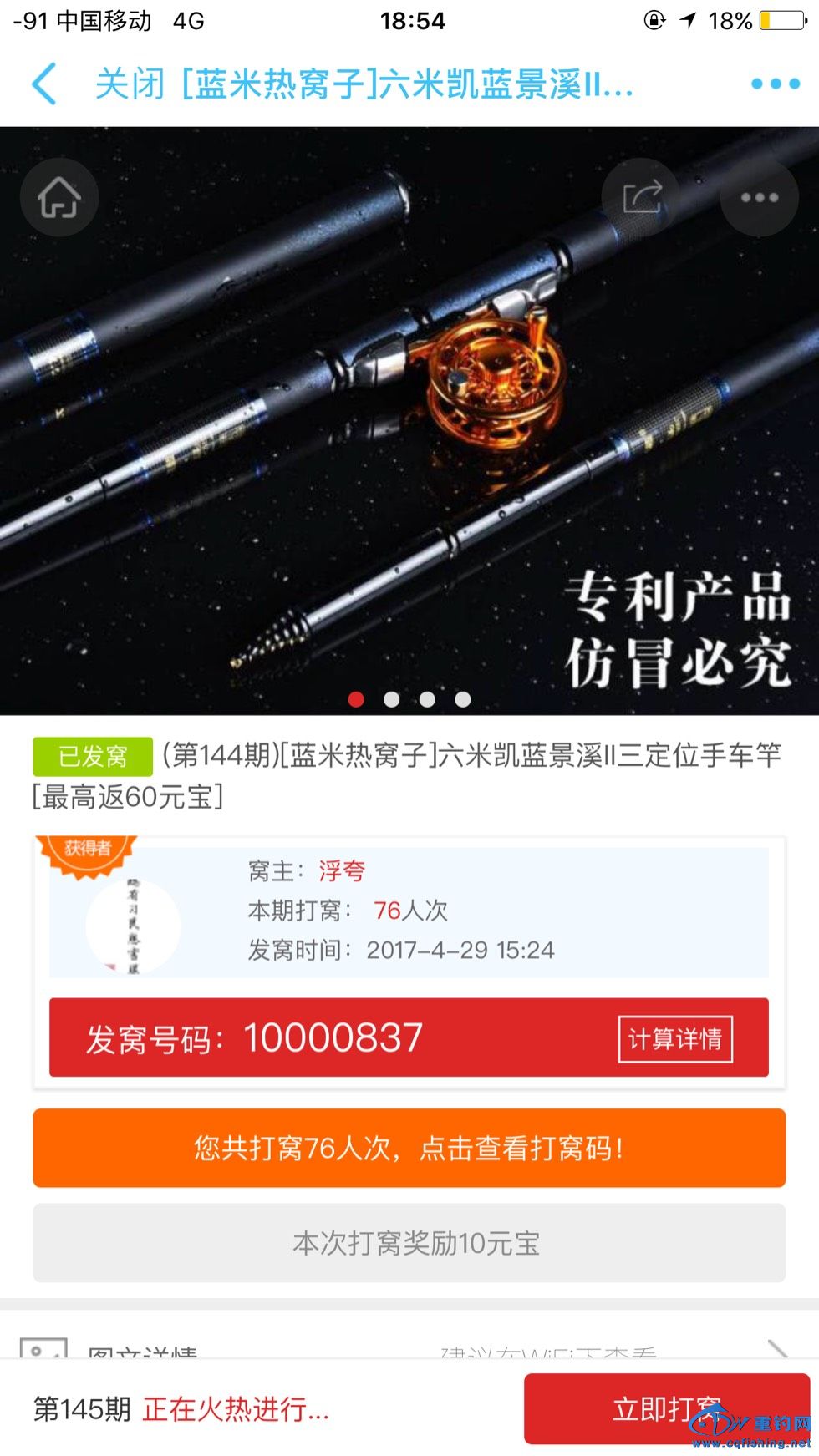Open the blue three-dot menu in the top bar
The image size is (819, 1456).
[775, 84]
